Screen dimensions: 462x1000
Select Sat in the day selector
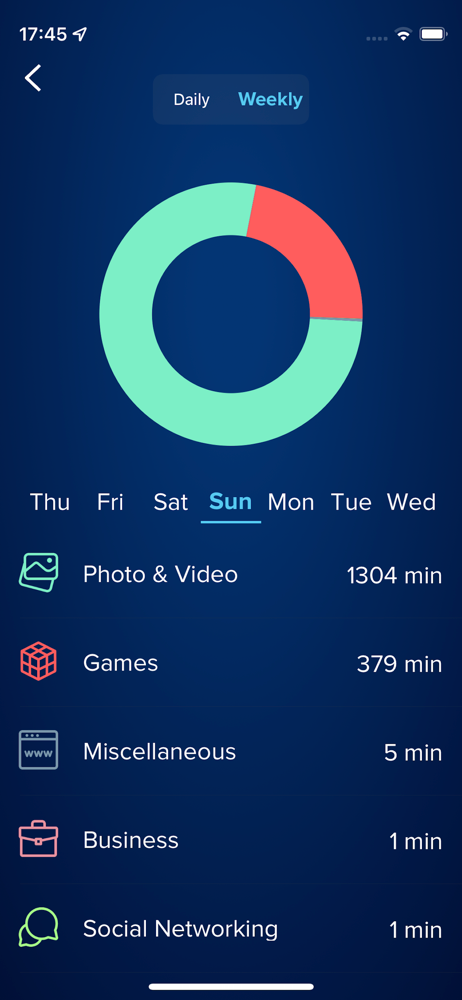[170, 502]
